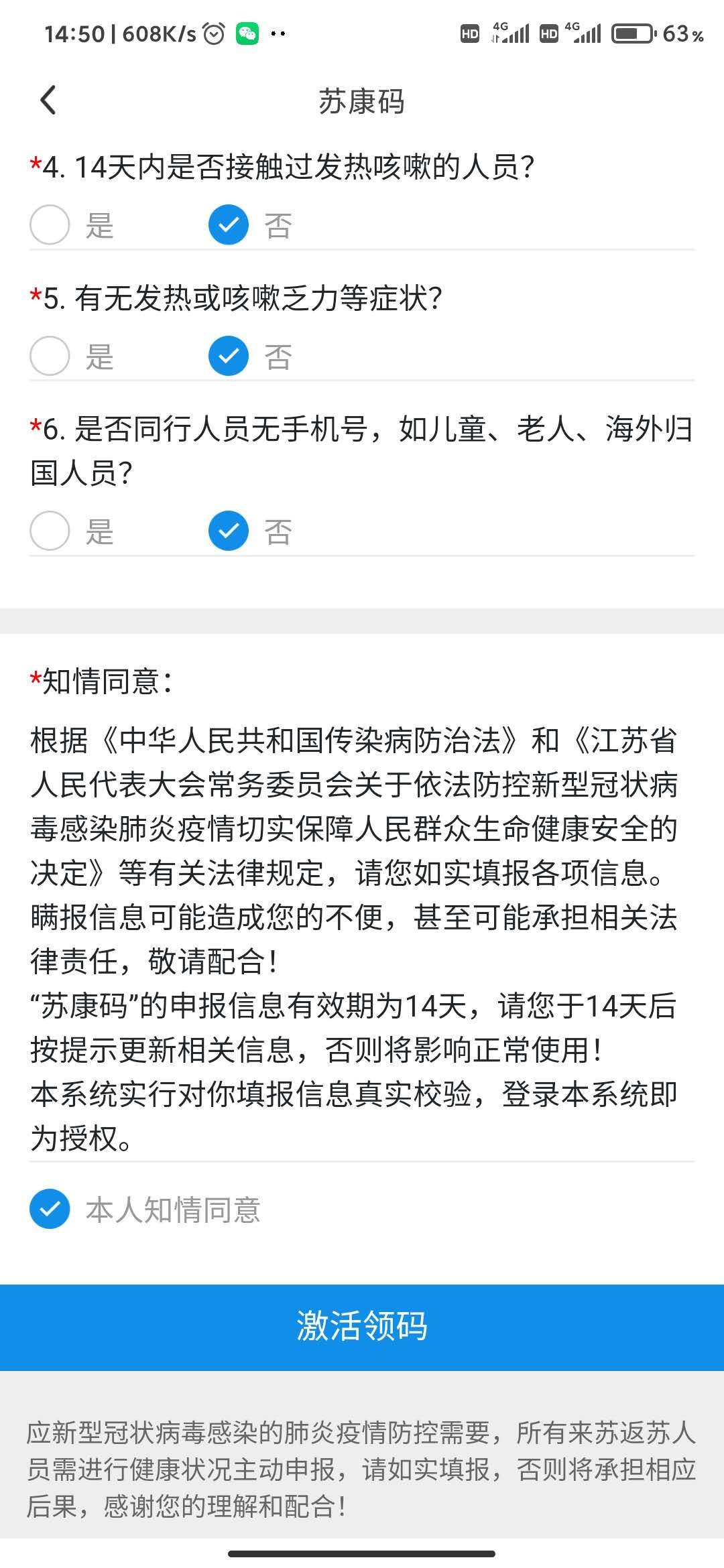Select 是 for question 4 contact history

tap(50, 224)
